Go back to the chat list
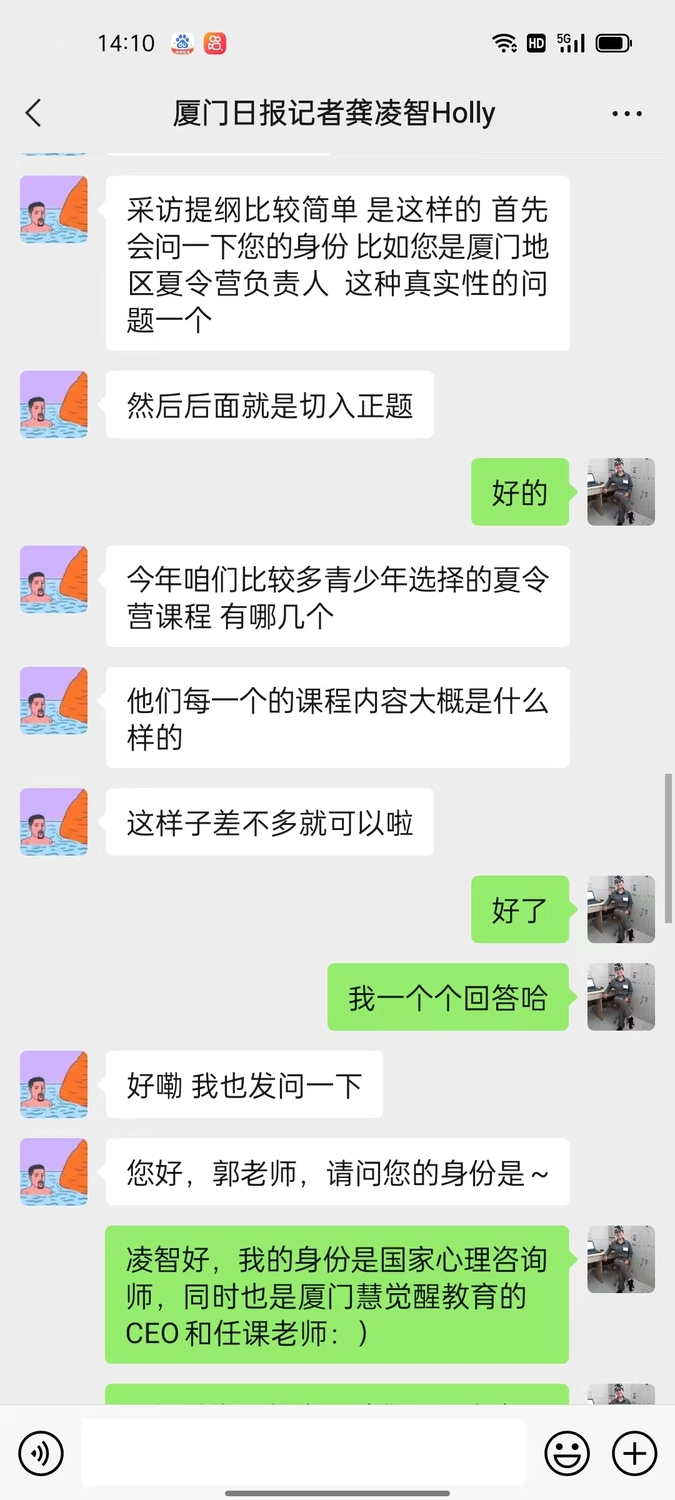675x1500 pixels. point(34,113)
